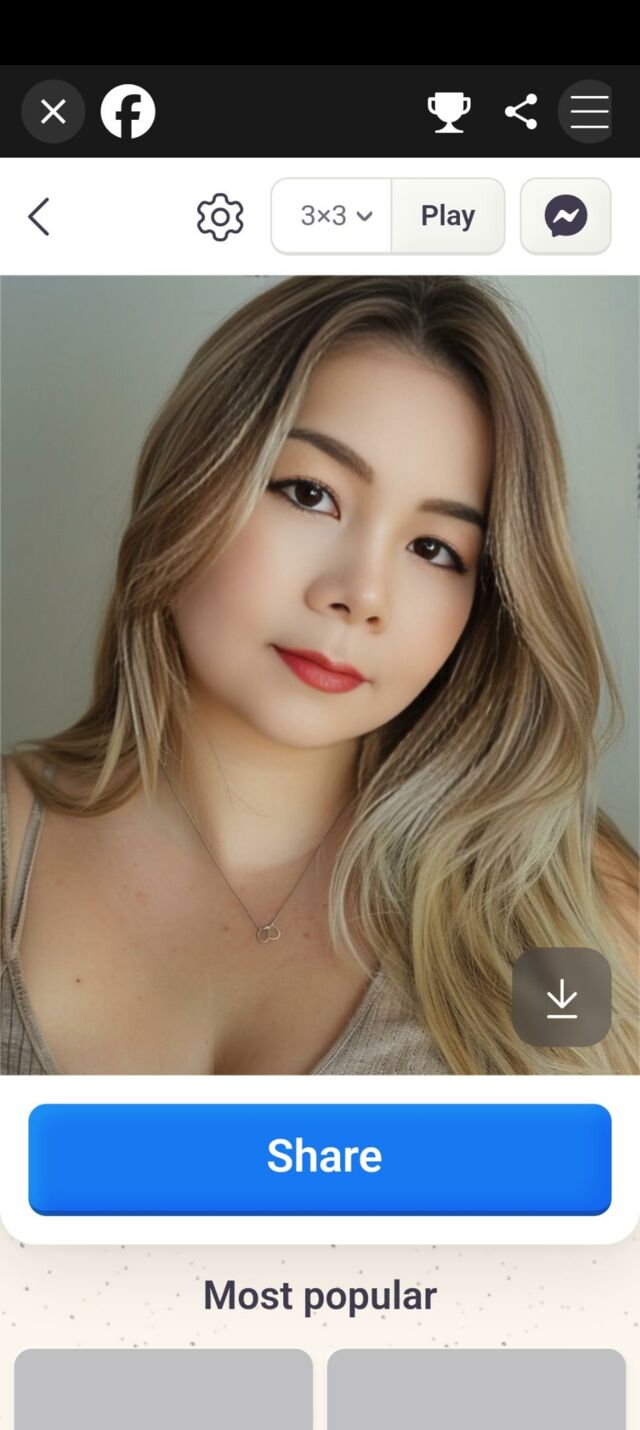Open the hamburger menu

[589, 112]
